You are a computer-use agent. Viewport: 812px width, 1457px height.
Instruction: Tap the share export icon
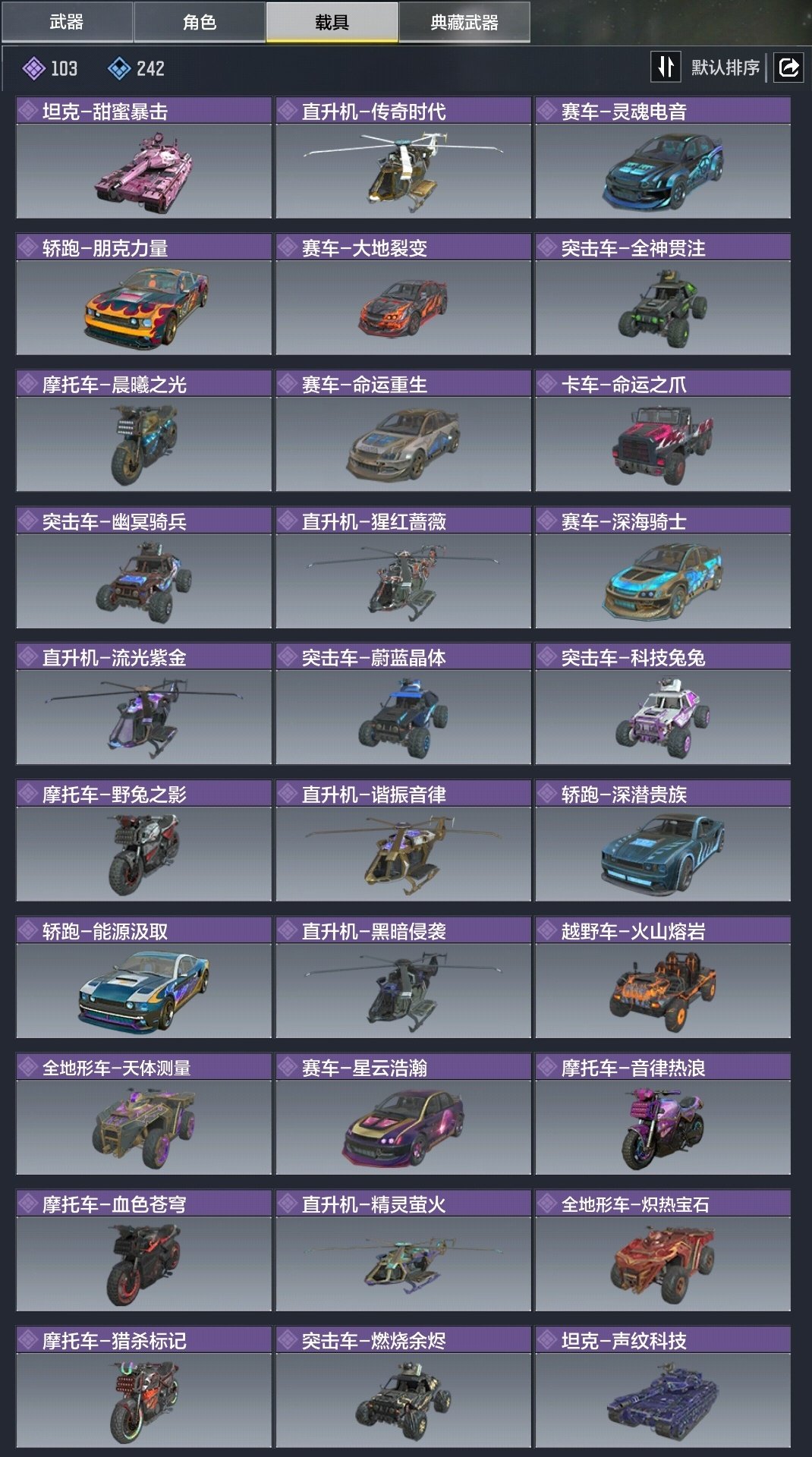click(x=788, y=68)
